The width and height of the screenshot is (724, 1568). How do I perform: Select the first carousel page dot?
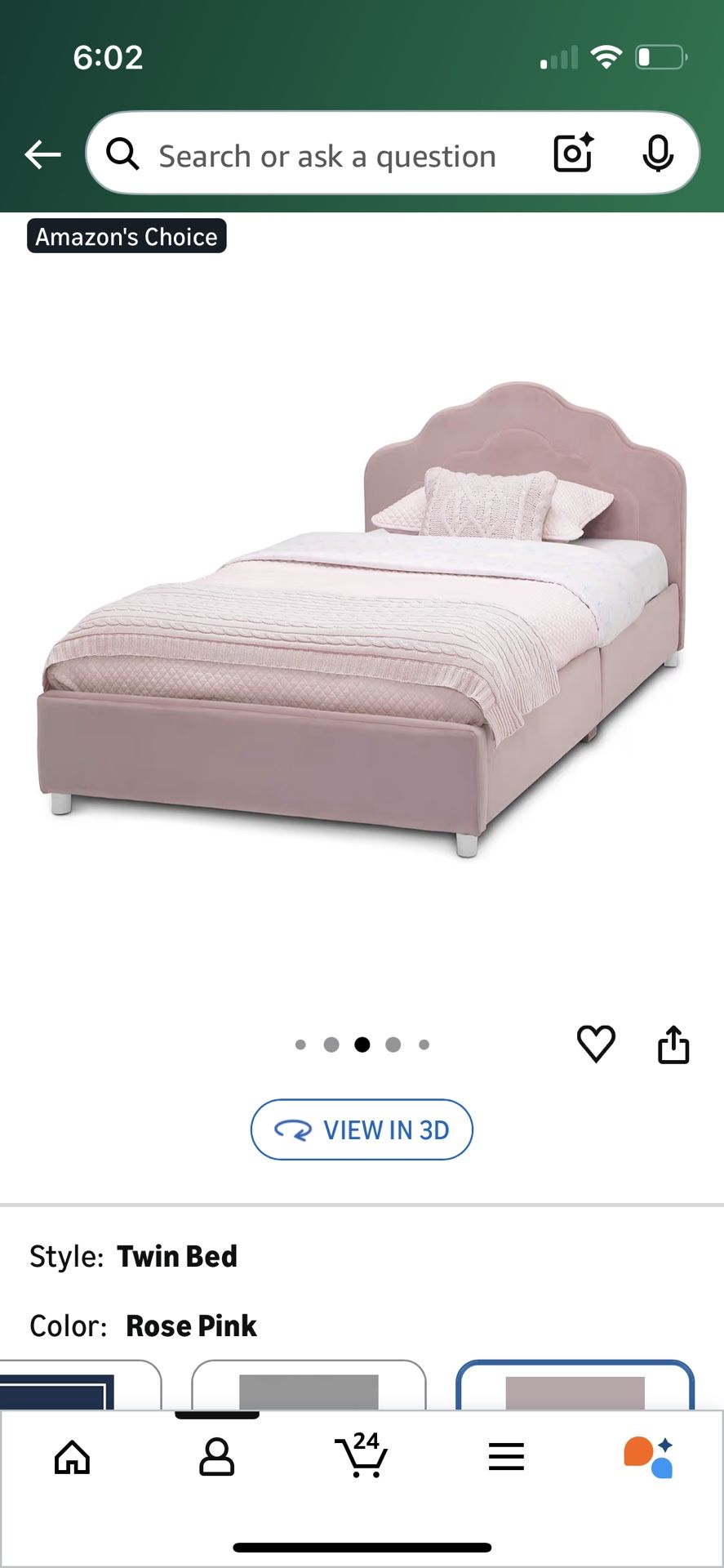click(x=300, y=1044)
